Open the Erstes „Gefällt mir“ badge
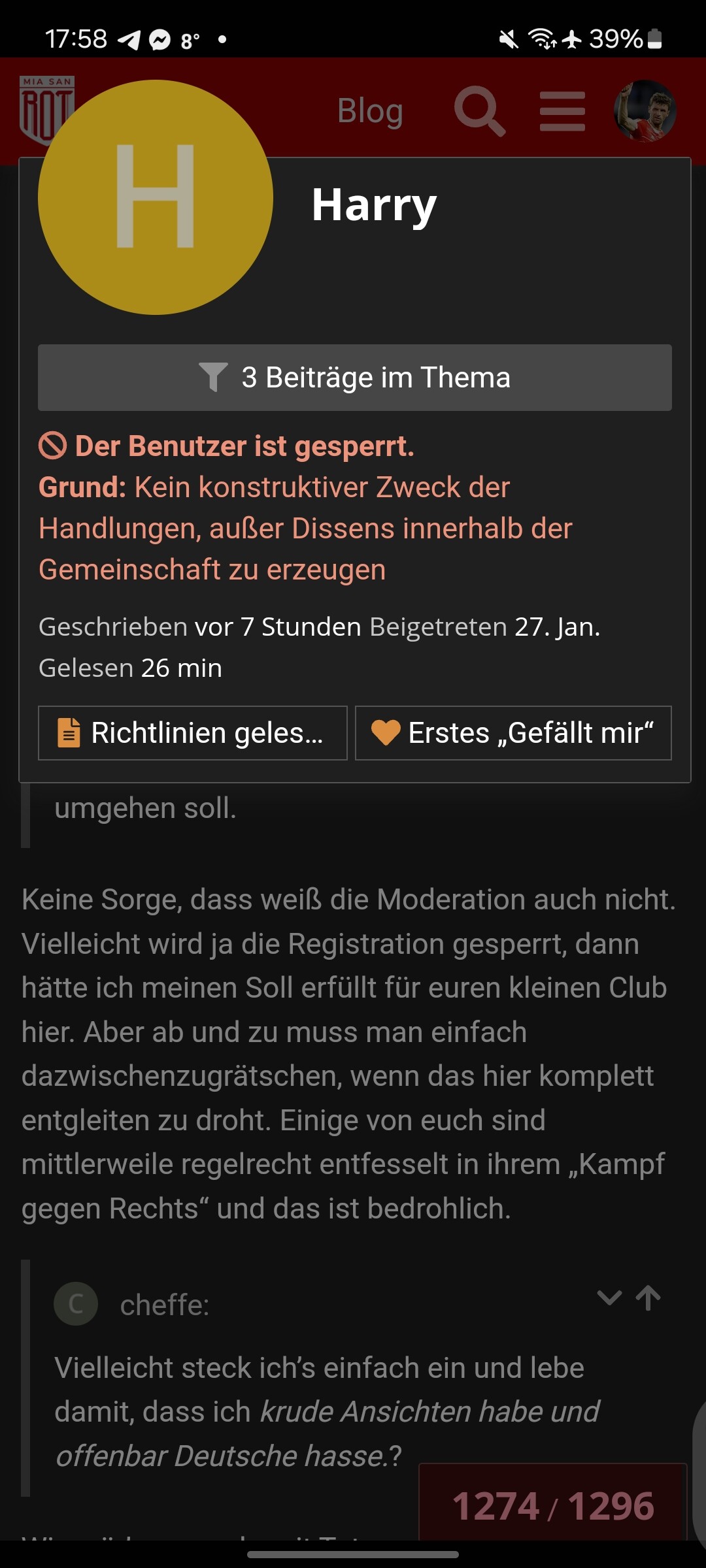The image size is (706, 1568). tap(513, 733)
